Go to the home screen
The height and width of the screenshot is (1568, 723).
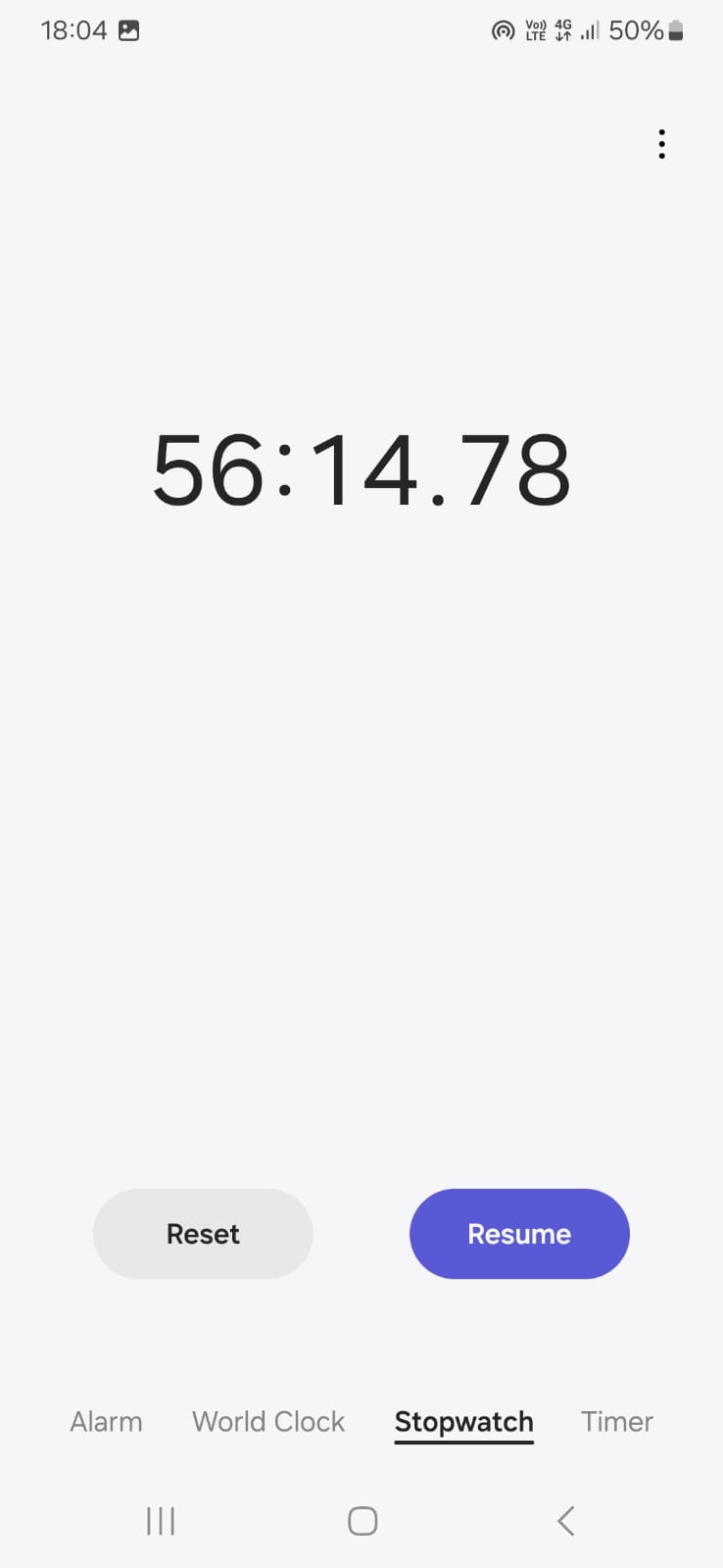point(362,1521)
